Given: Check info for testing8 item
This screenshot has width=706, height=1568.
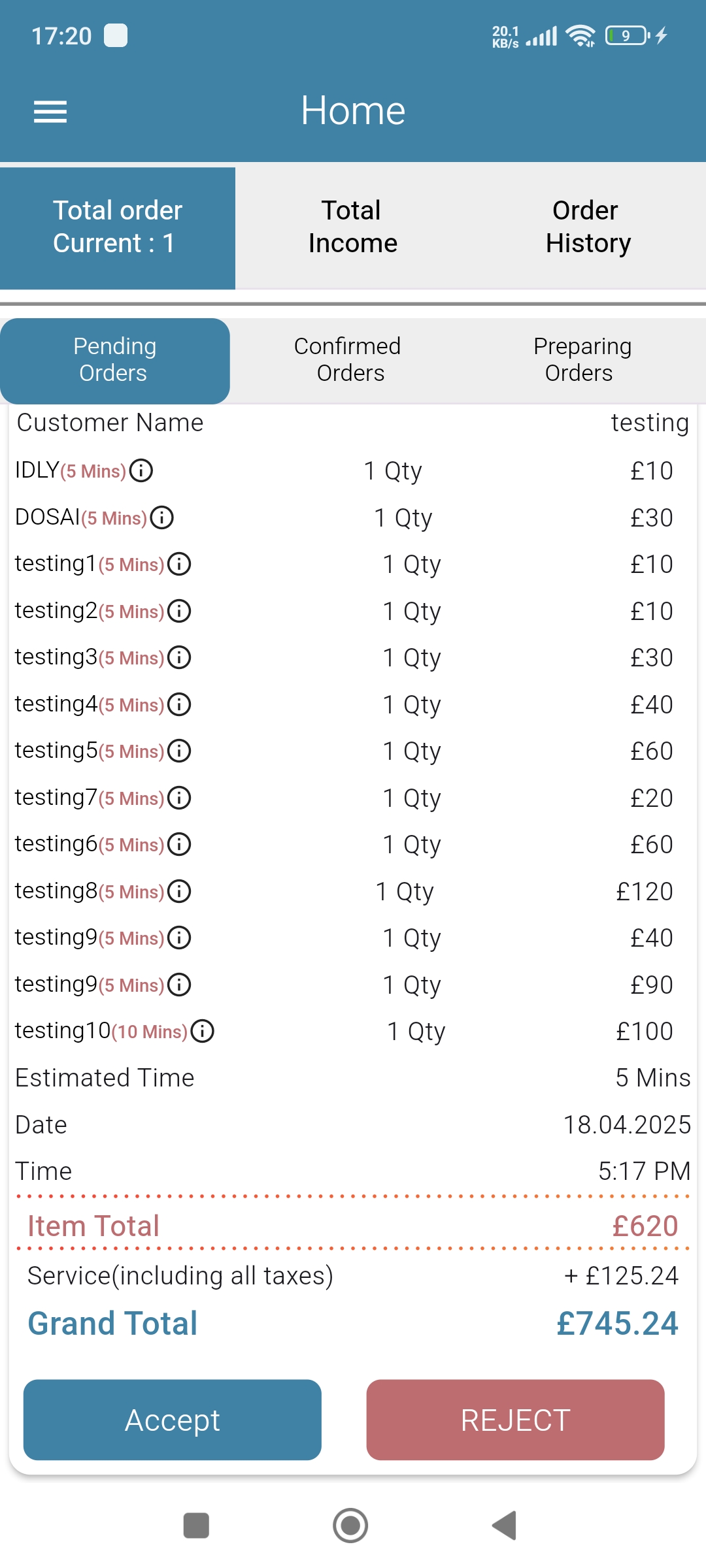Looking at the screenshot, I should [x=179, y=891].
